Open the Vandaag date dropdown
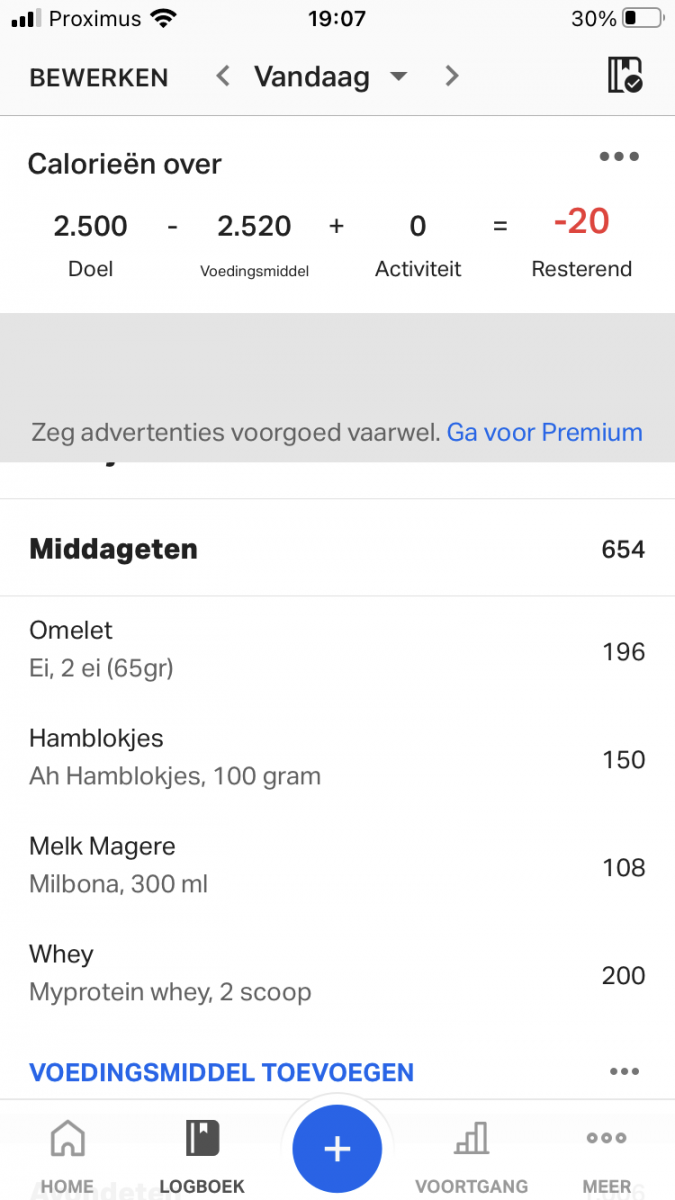Screen dimensions: 675x1200 click(x=330, y=77)
